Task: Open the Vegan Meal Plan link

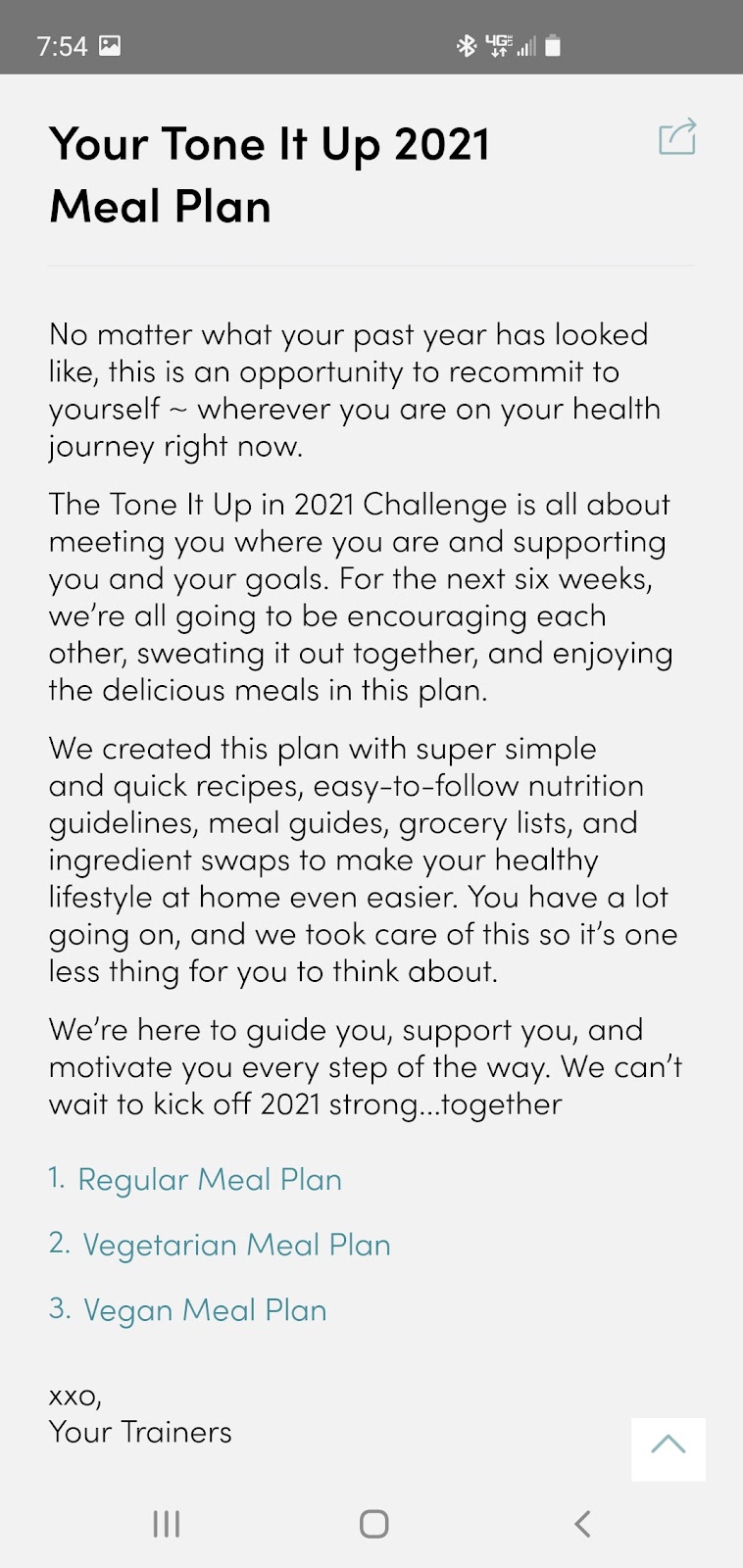Action: coord(204,1310)
